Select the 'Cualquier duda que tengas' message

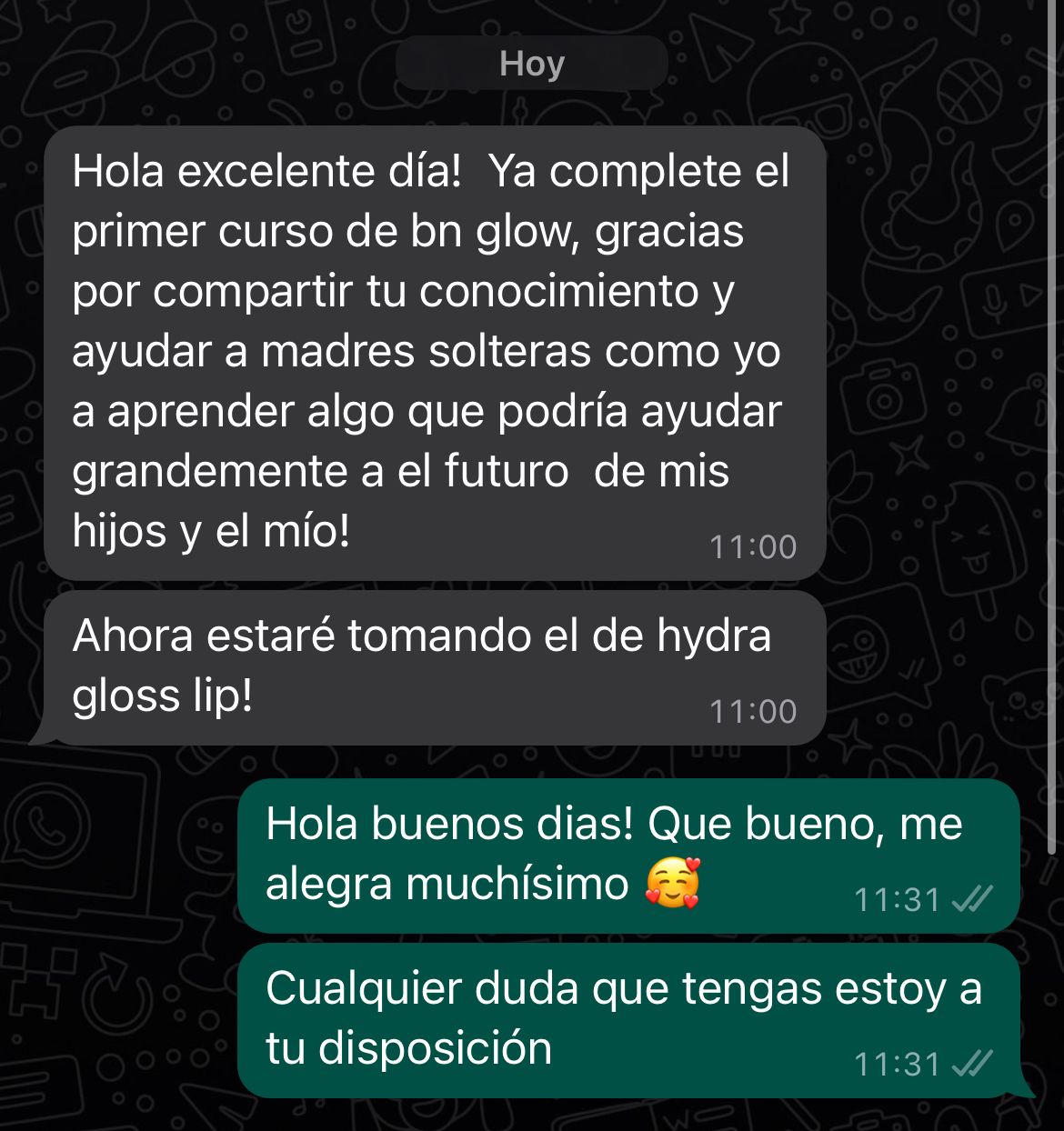pos(627,1018)
